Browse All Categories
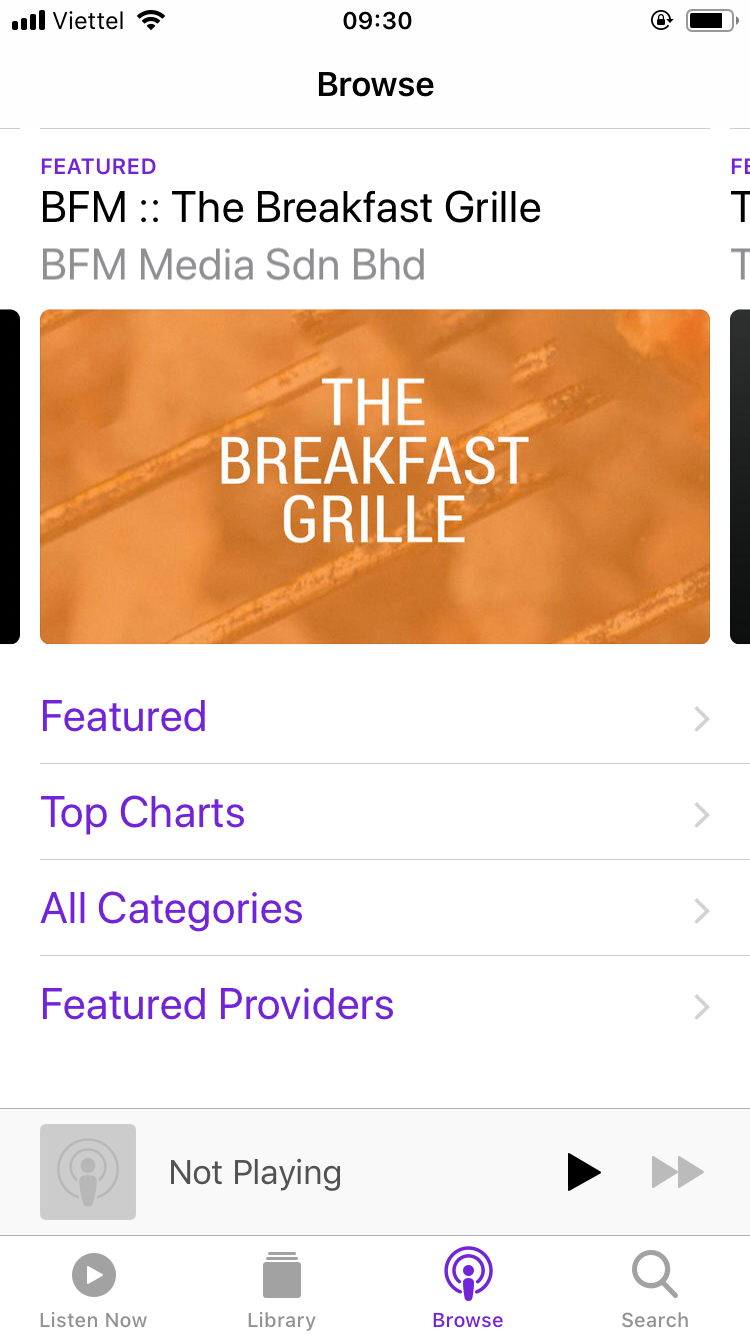Screen dimensions: 750x1334 click(x=375, y=909)
